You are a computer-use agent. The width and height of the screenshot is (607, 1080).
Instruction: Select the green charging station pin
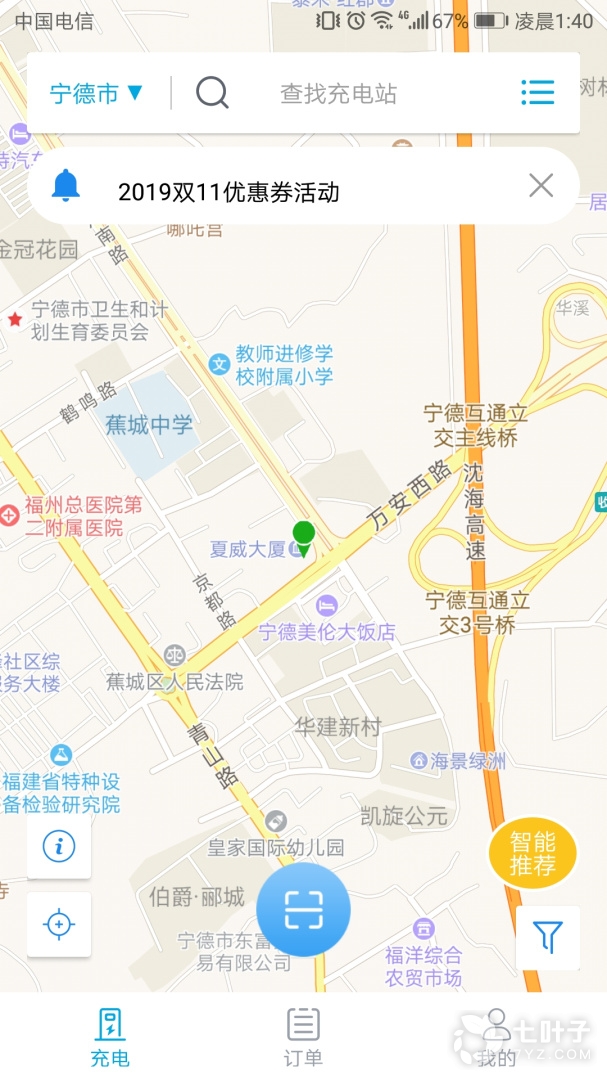[x=303, y=537]
